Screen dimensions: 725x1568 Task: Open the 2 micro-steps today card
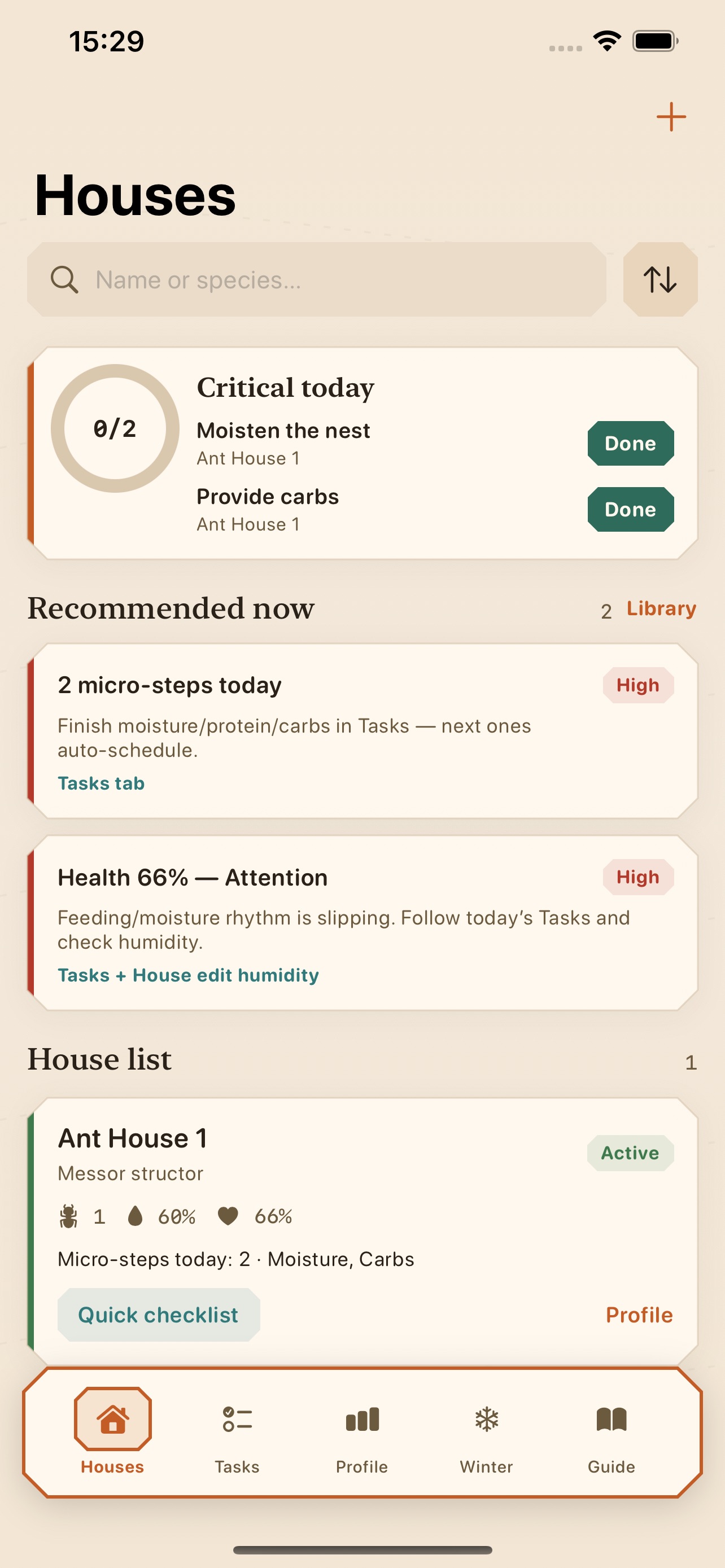[x=362, y=731]
